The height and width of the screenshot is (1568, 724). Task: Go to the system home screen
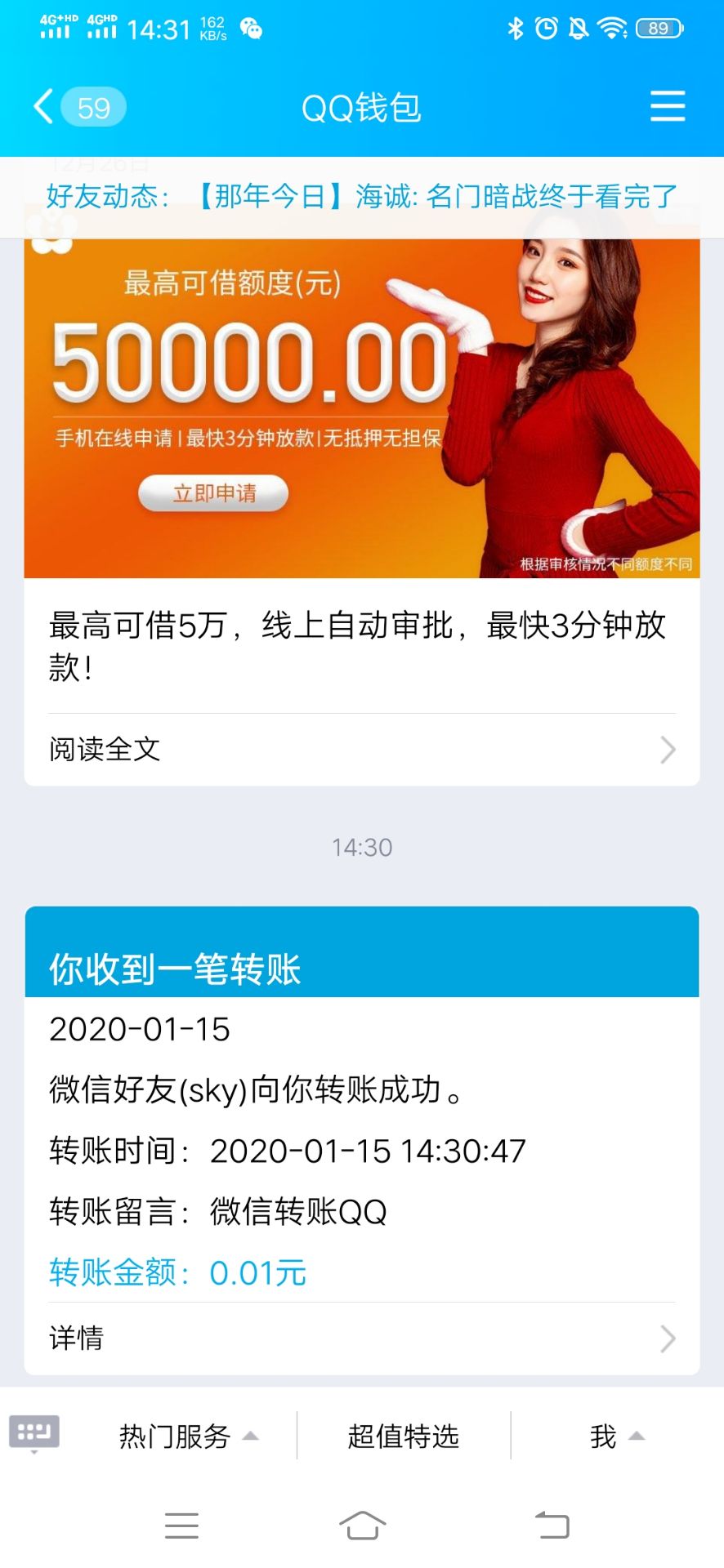coord(362,1525)
